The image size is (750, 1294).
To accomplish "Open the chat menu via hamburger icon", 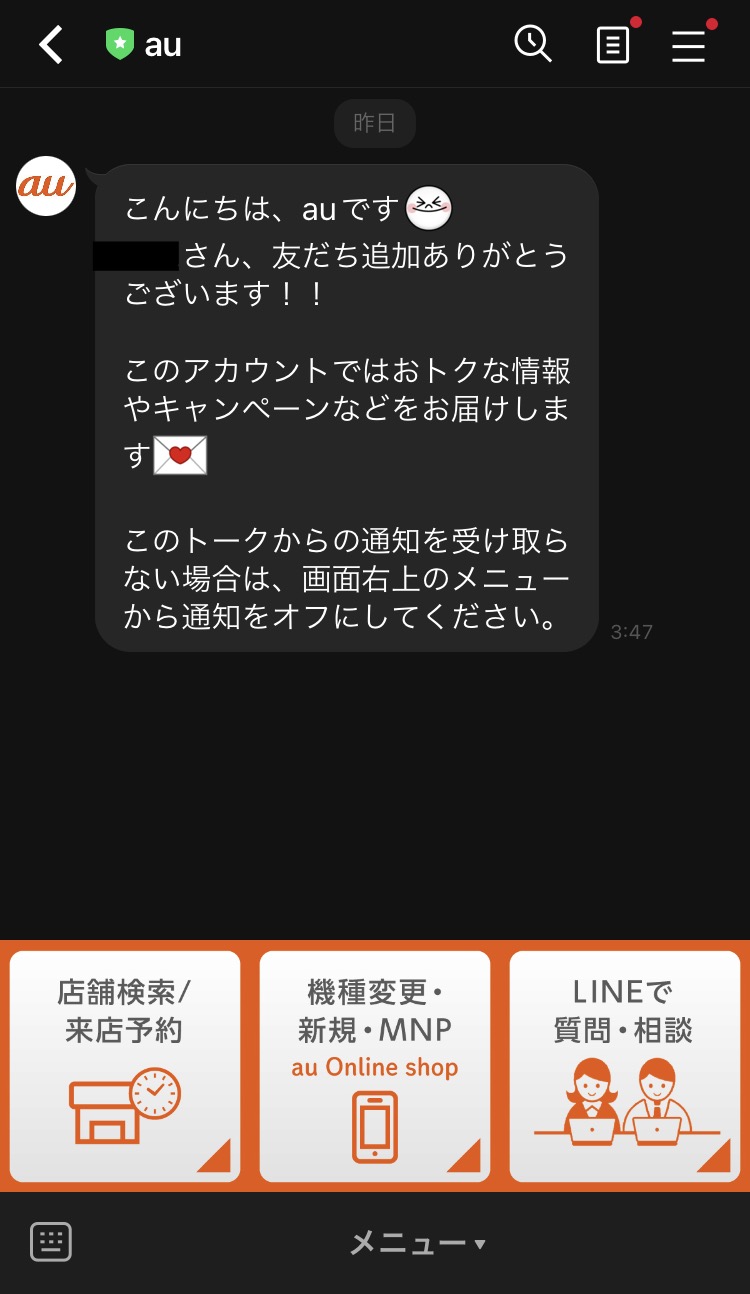I will (x=689, y=44).
